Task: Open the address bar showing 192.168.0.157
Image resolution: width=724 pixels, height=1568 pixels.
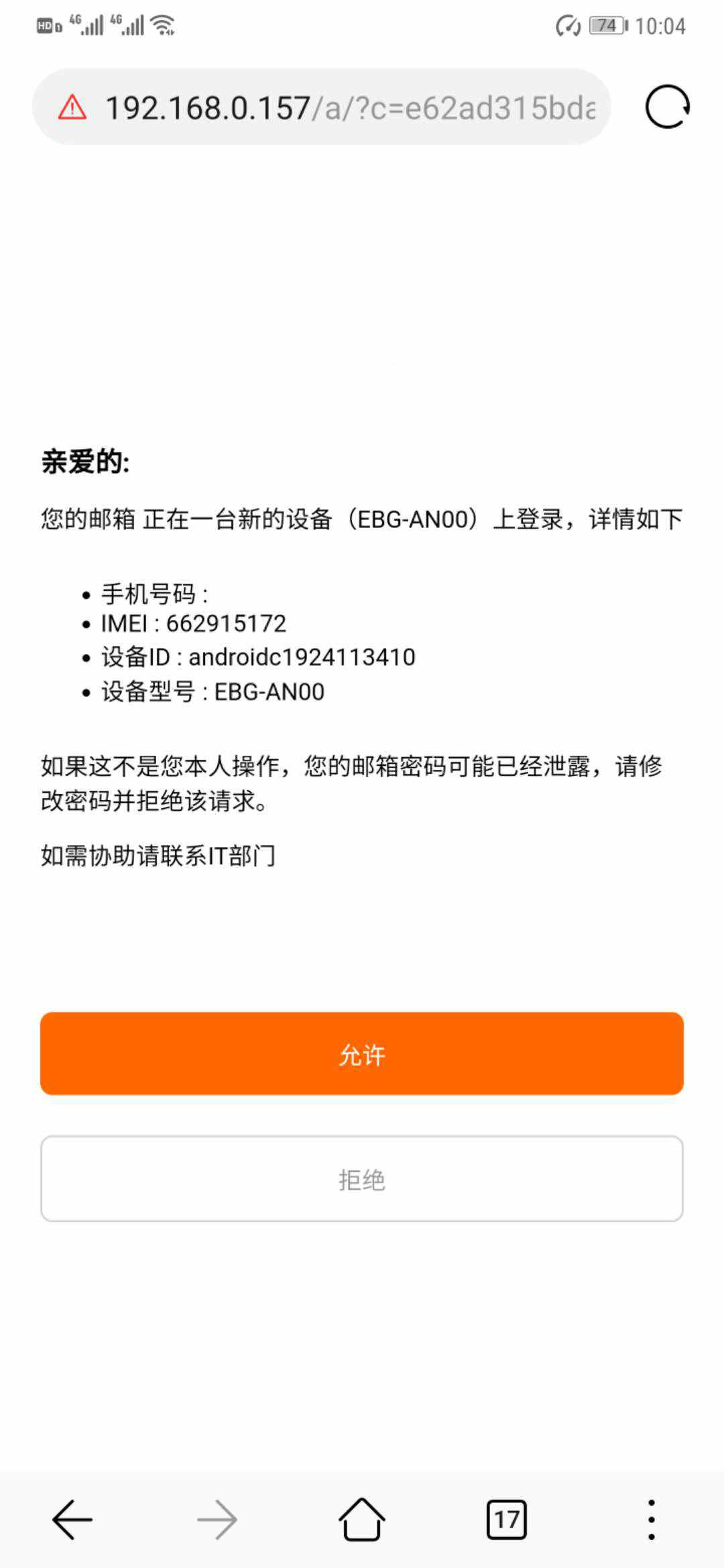Action: pos(322,107)
